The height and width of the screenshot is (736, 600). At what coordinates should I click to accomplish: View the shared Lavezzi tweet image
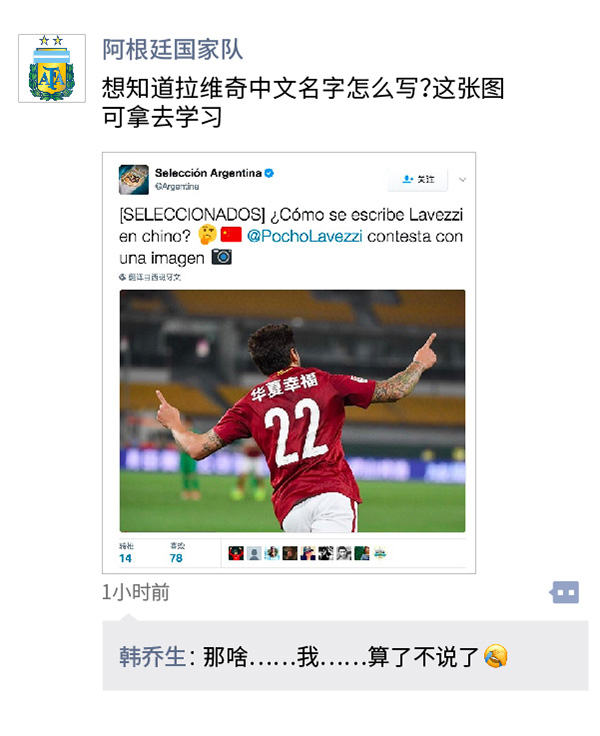click(289, 362)
